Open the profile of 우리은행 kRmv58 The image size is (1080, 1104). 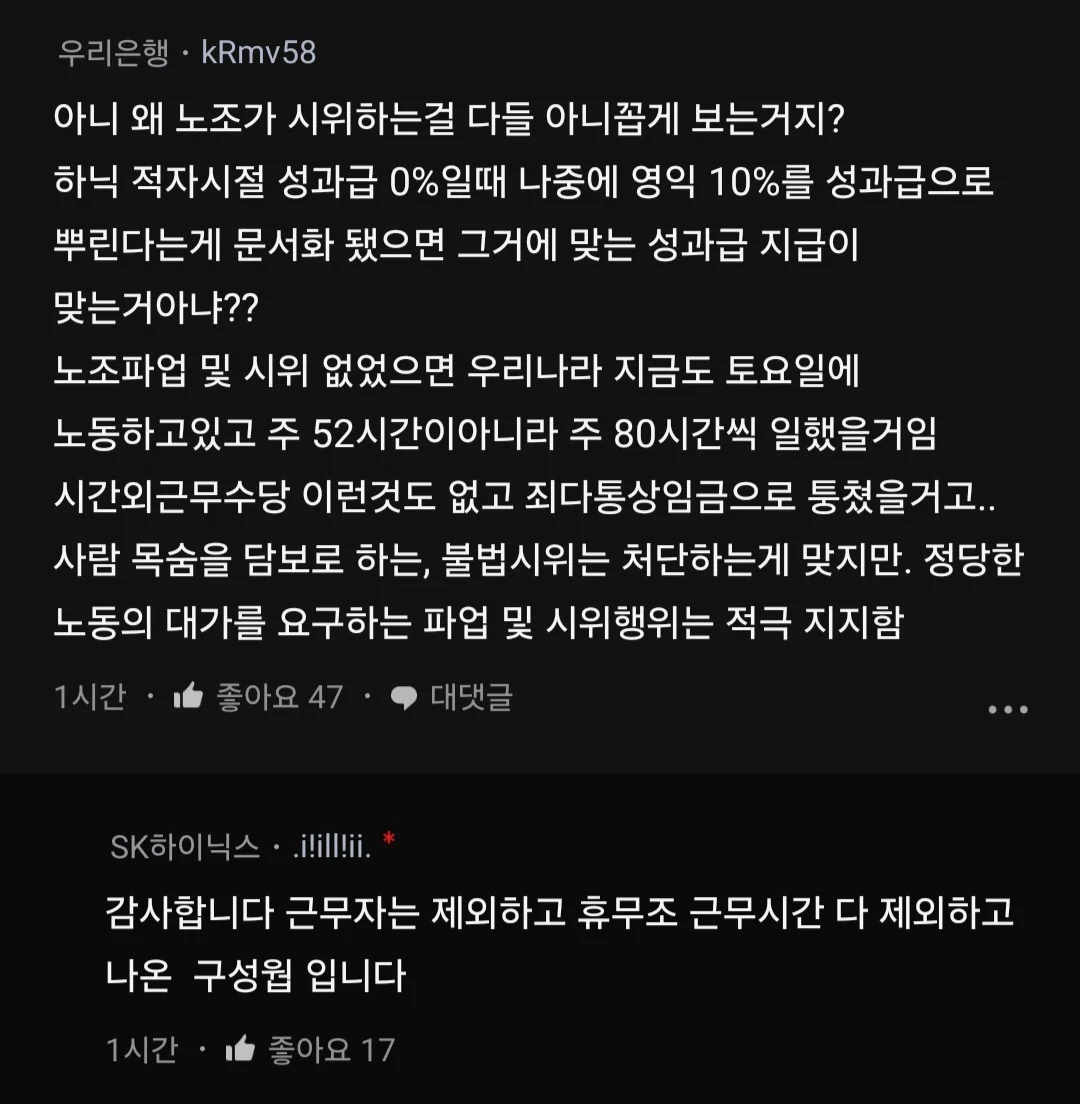click(x=187, y=52)
